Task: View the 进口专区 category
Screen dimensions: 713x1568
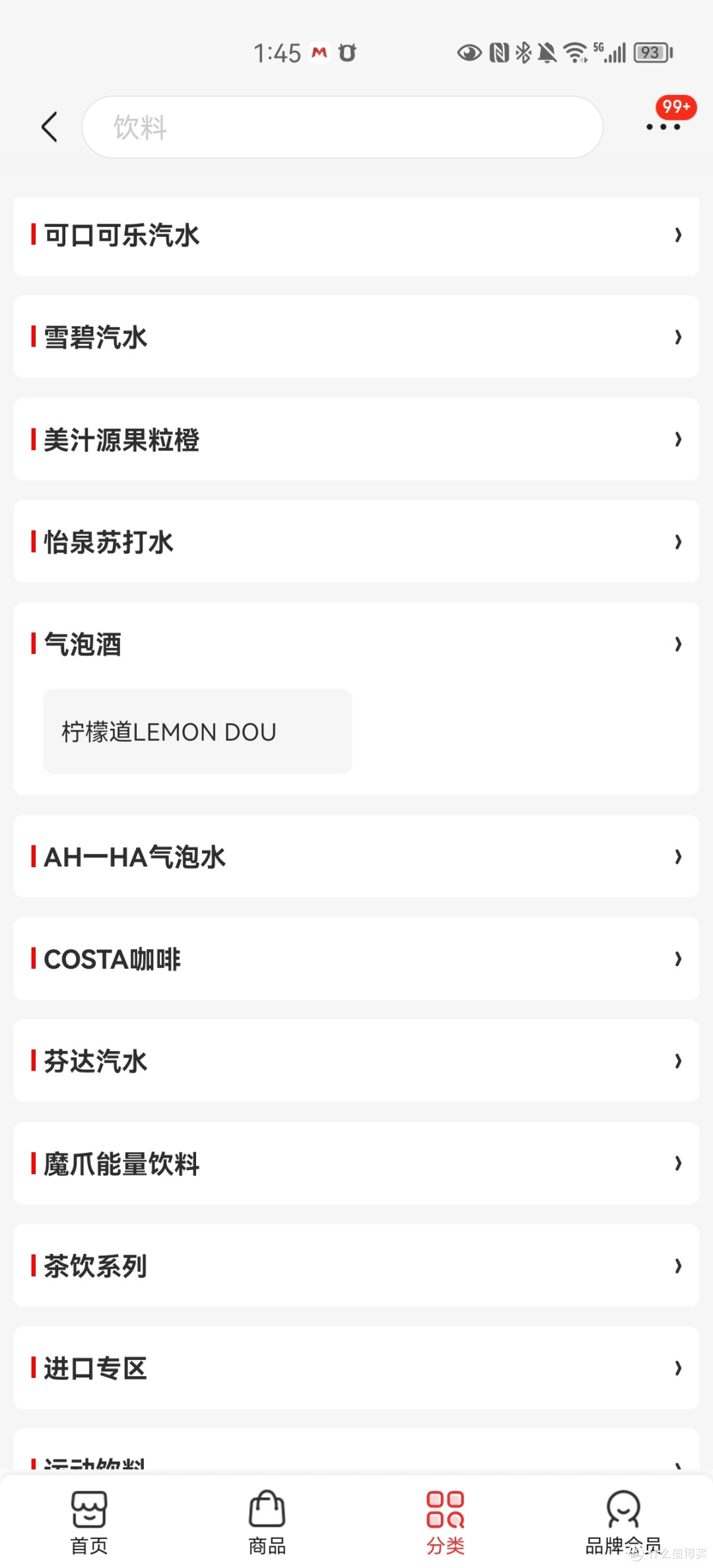Action: 356,1368
